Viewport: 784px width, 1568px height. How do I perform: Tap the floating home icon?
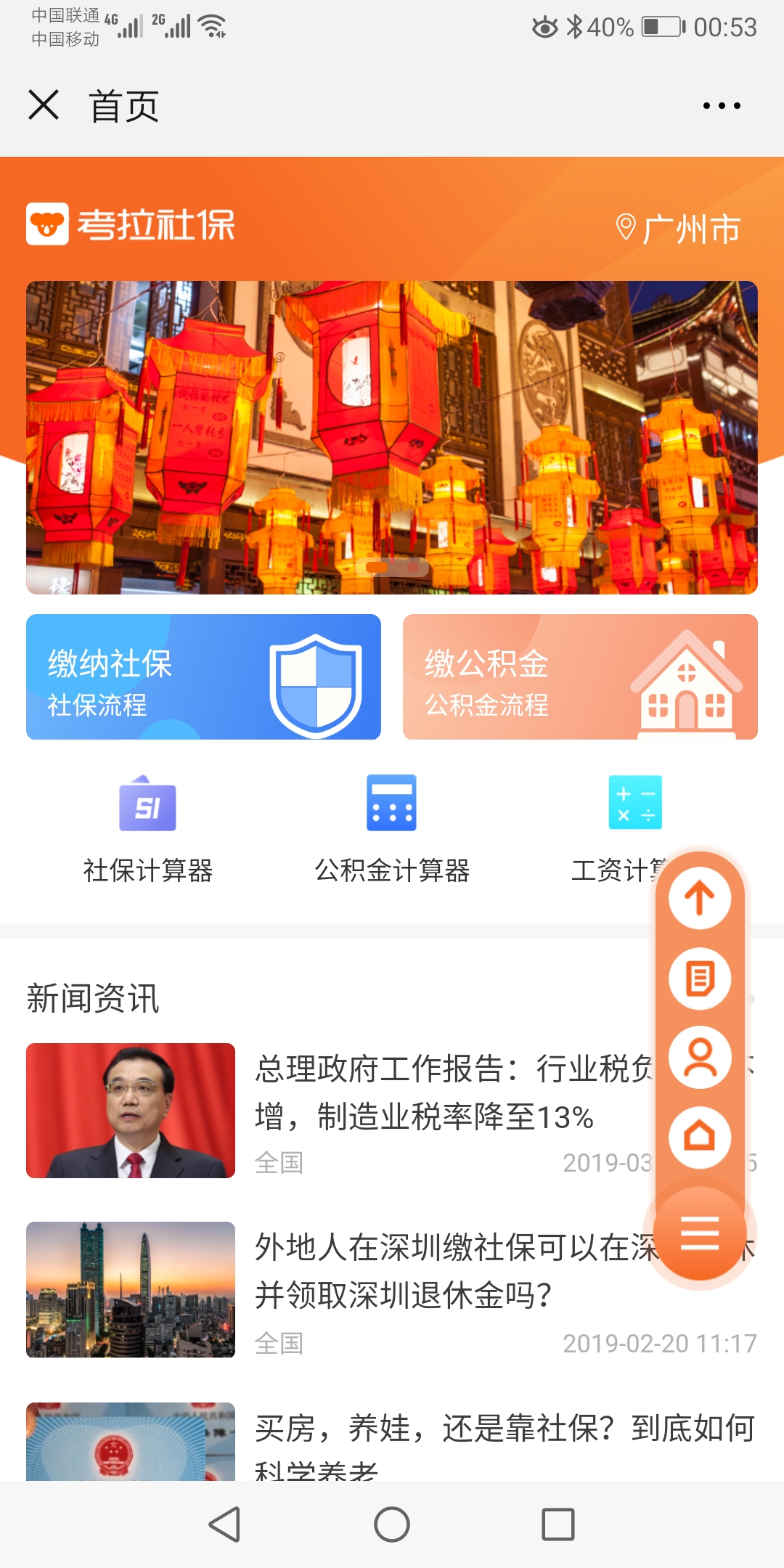click(x=700, y=1137)
